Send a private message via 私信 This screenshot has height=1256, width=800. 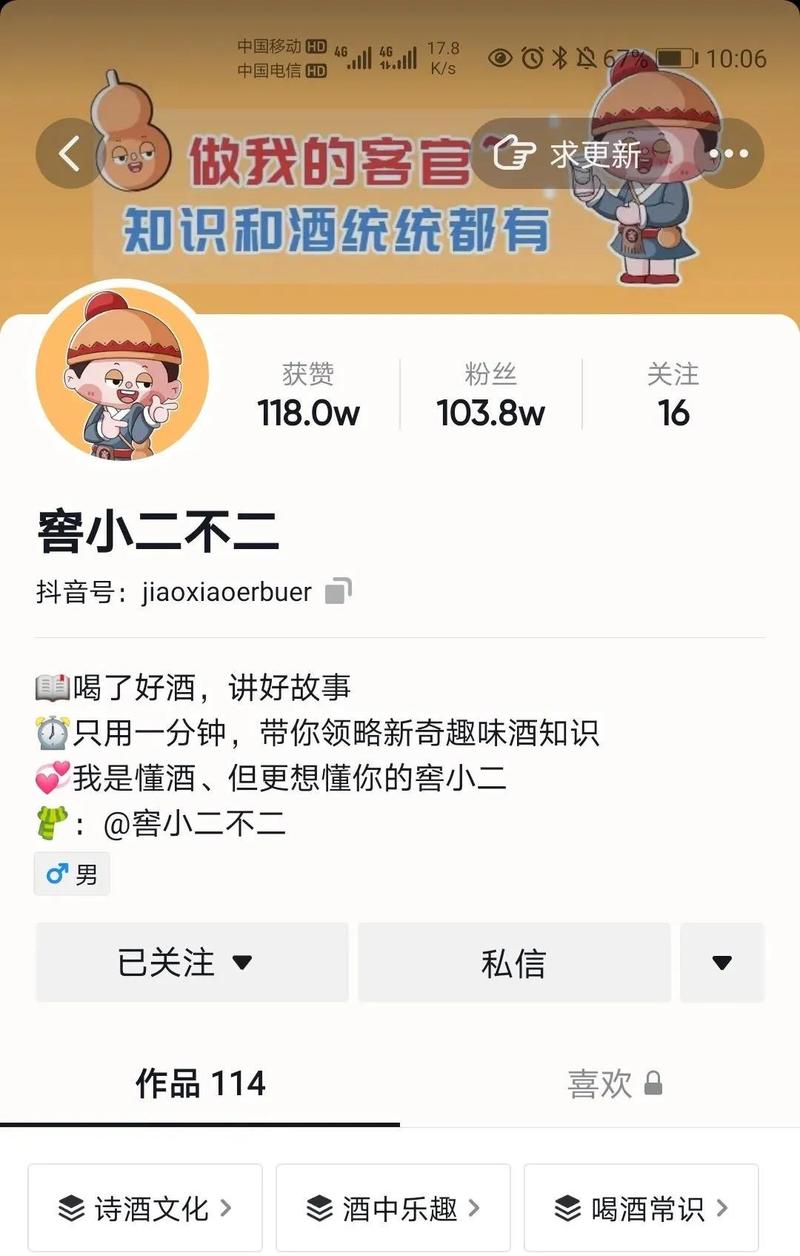click(x=513, y=962)
